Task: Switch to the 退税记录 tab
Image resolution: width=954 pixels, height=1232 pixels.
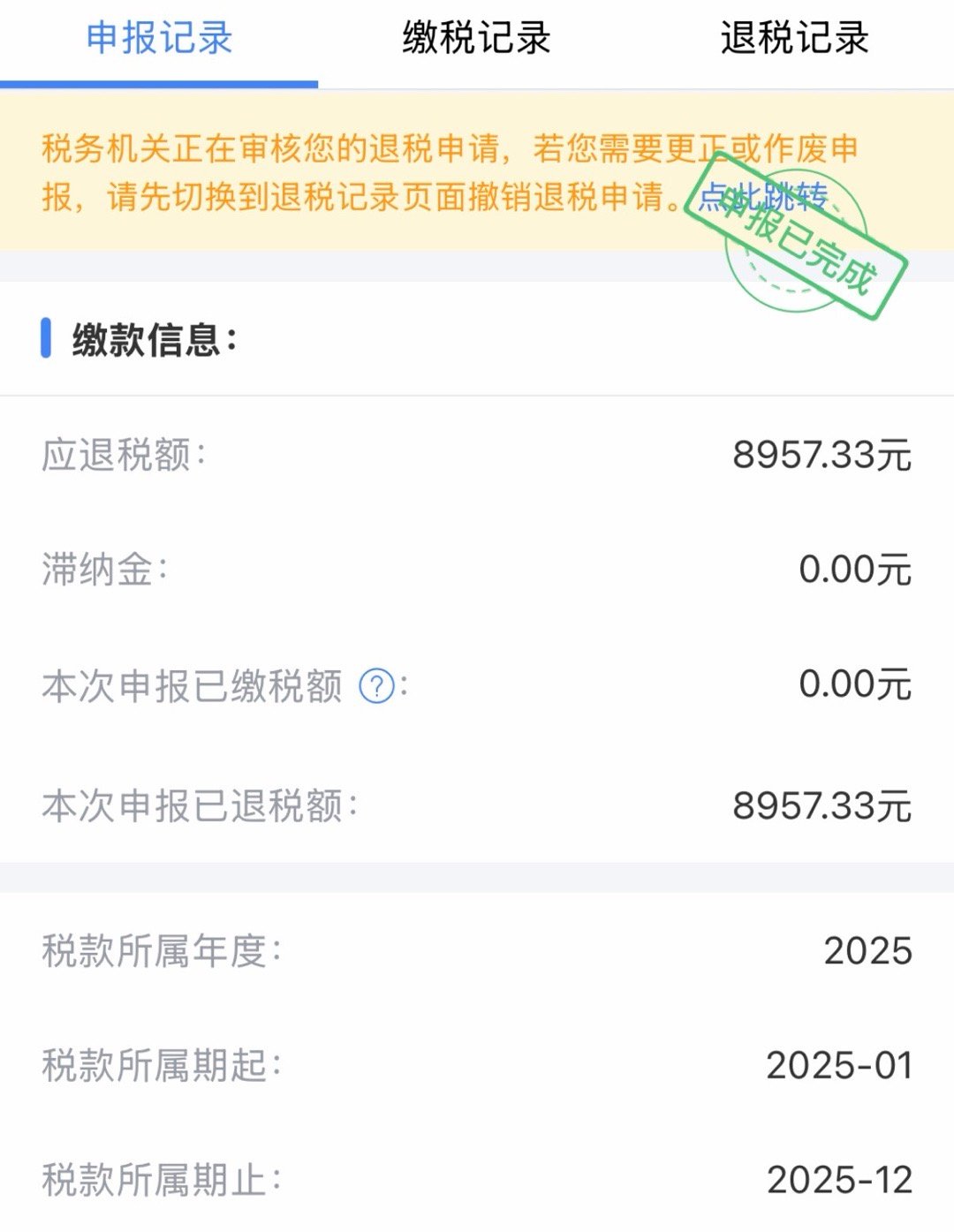Action: (794, 38)
